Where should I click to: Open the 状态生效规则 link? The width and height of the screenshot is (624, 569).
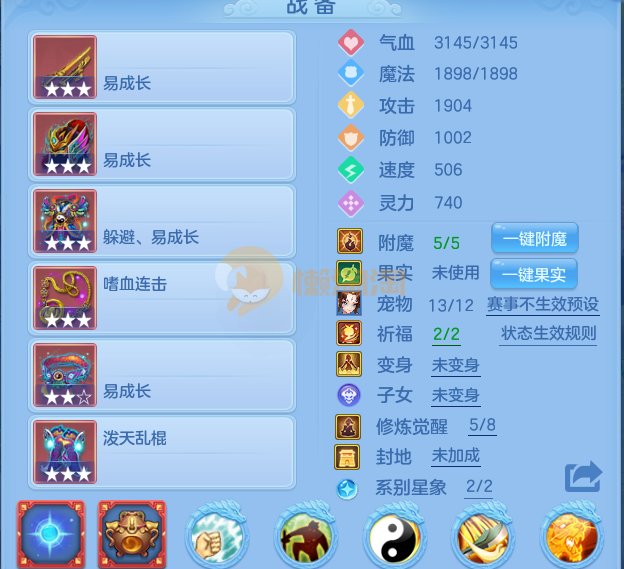click(x=548, y=334)
